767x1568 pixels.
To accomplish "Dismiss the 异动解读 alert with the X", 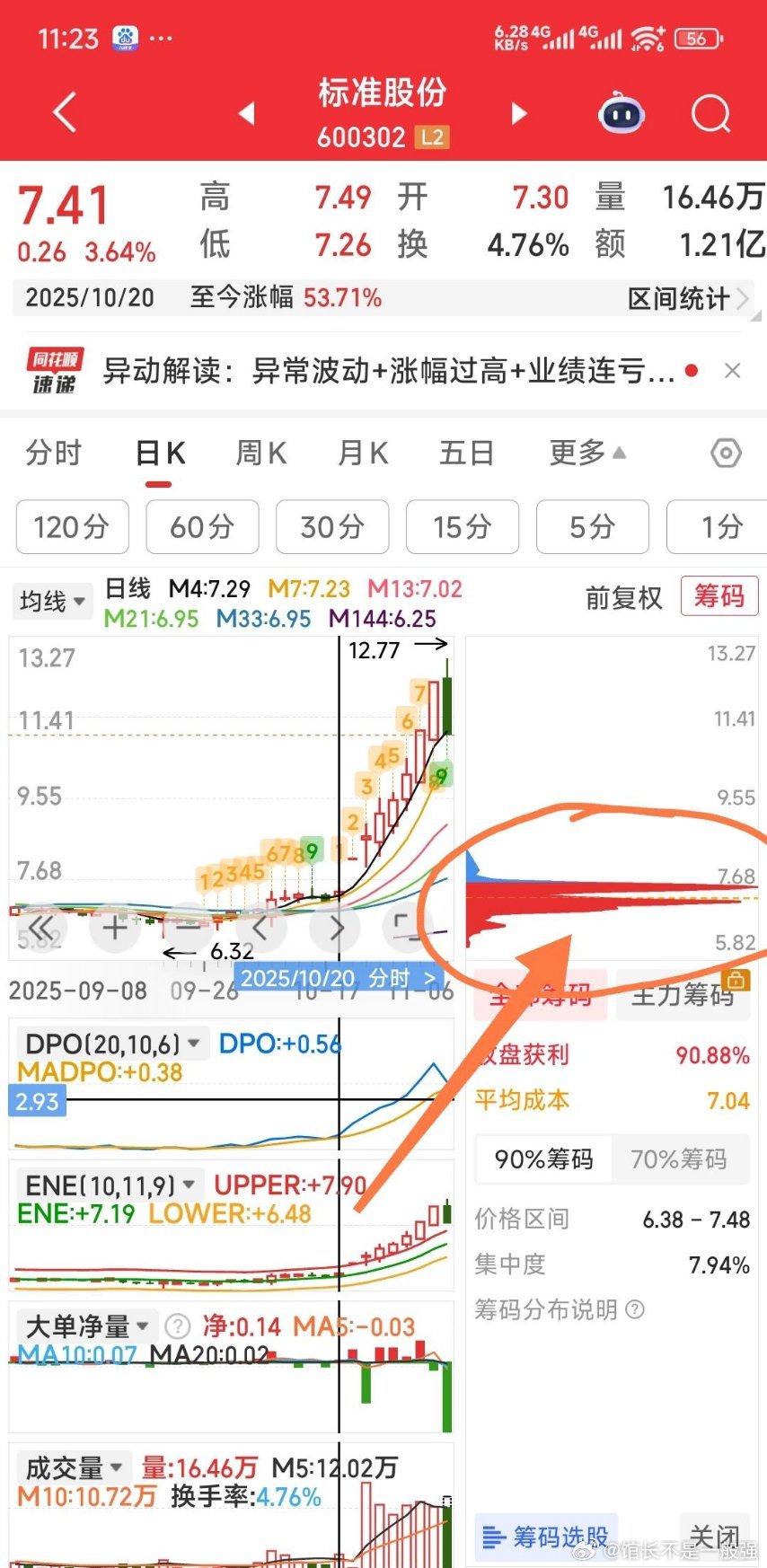I will tap(733, 370).
